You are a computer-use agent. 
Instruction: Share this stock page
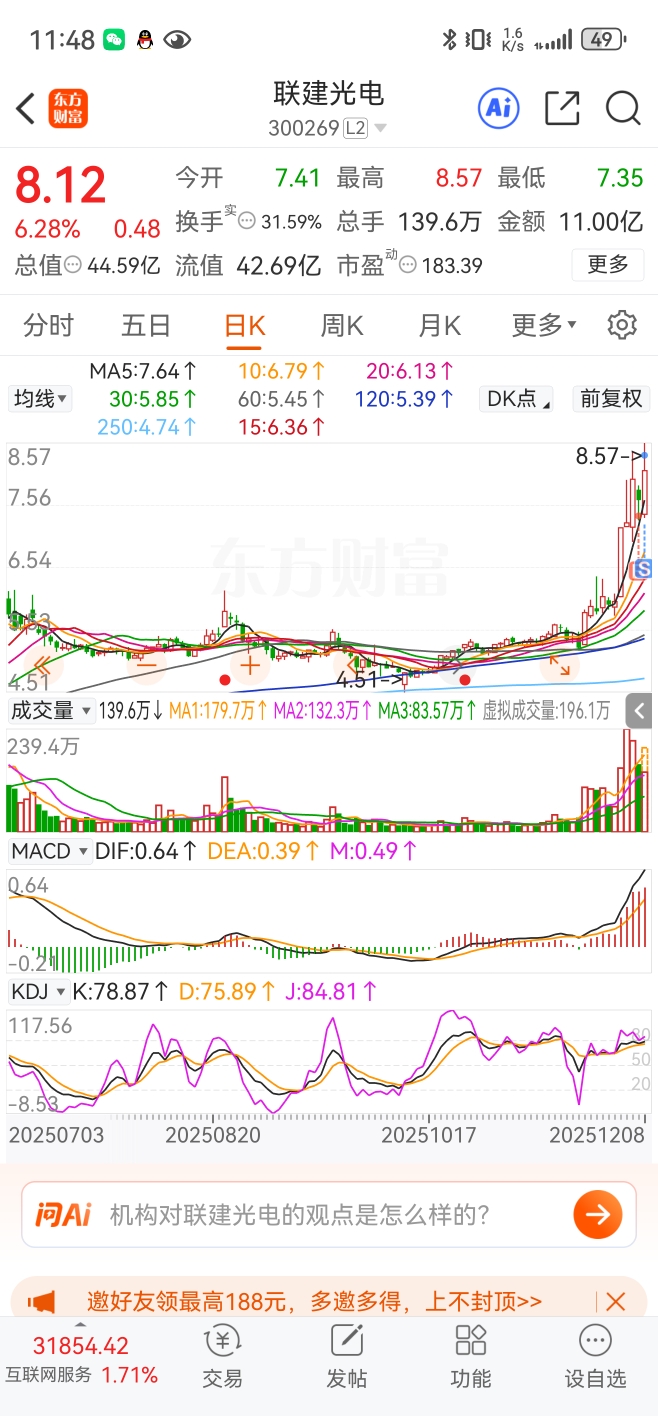click(x=562, y=108)
